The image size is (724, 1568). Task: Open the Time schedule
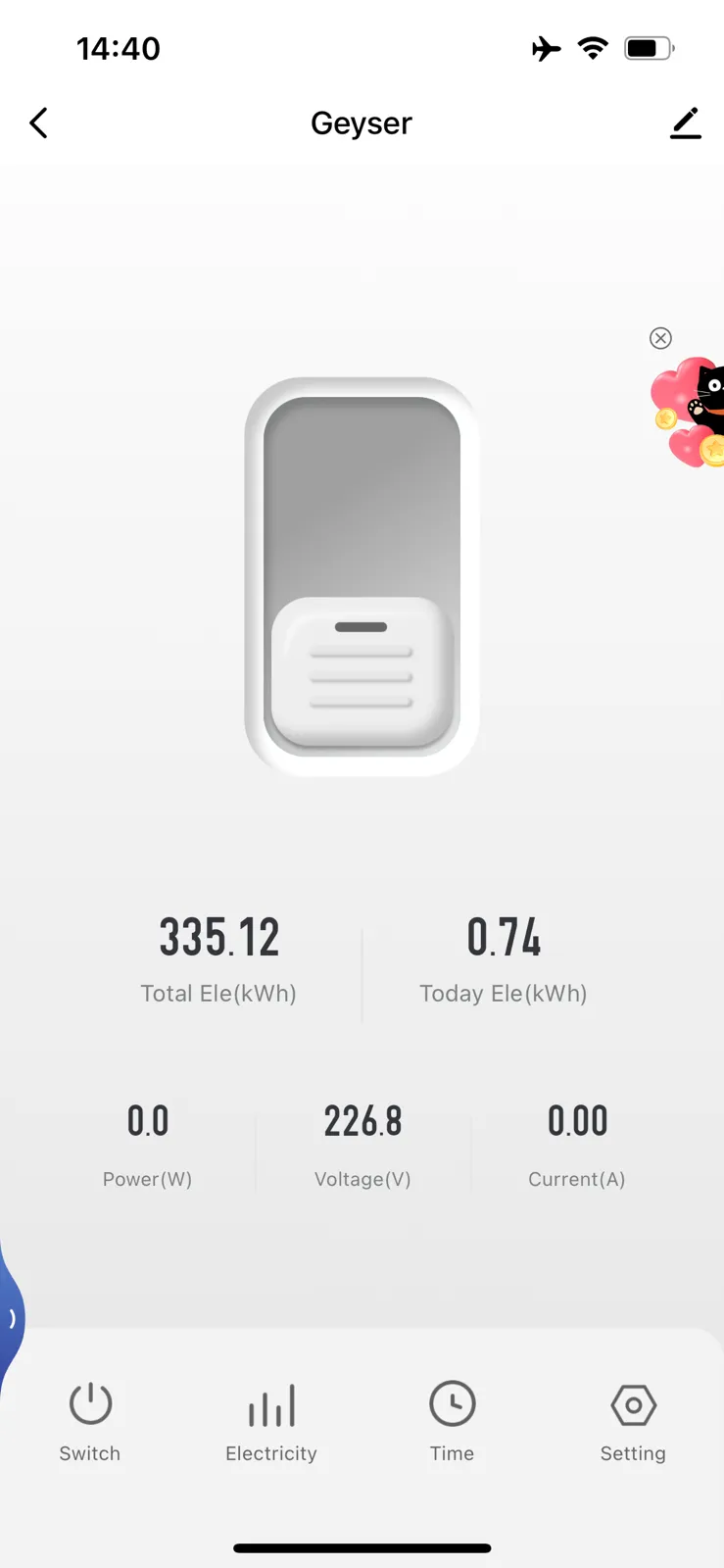pos(452,1422)
